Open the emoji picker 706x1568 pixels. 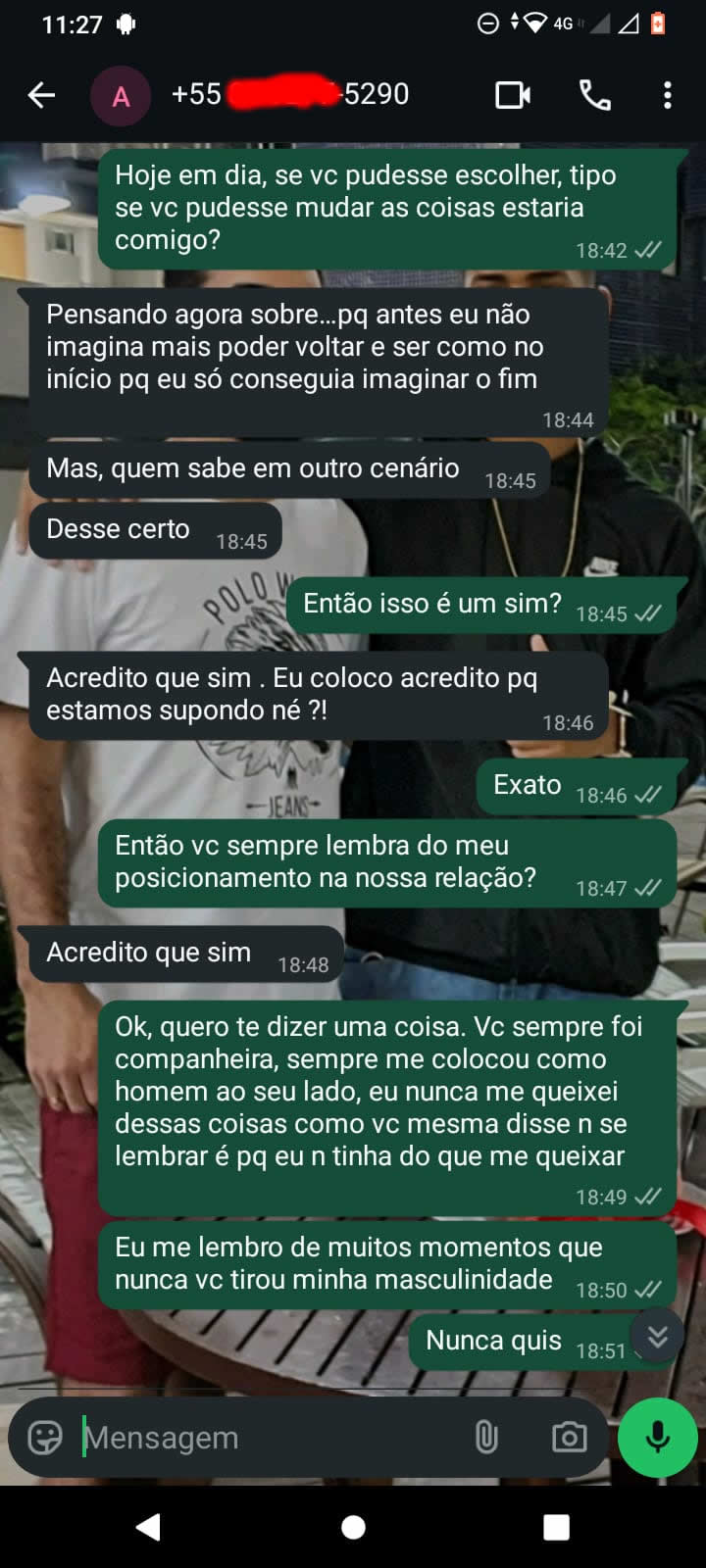pyautogui.click(x=45, y=1438)
